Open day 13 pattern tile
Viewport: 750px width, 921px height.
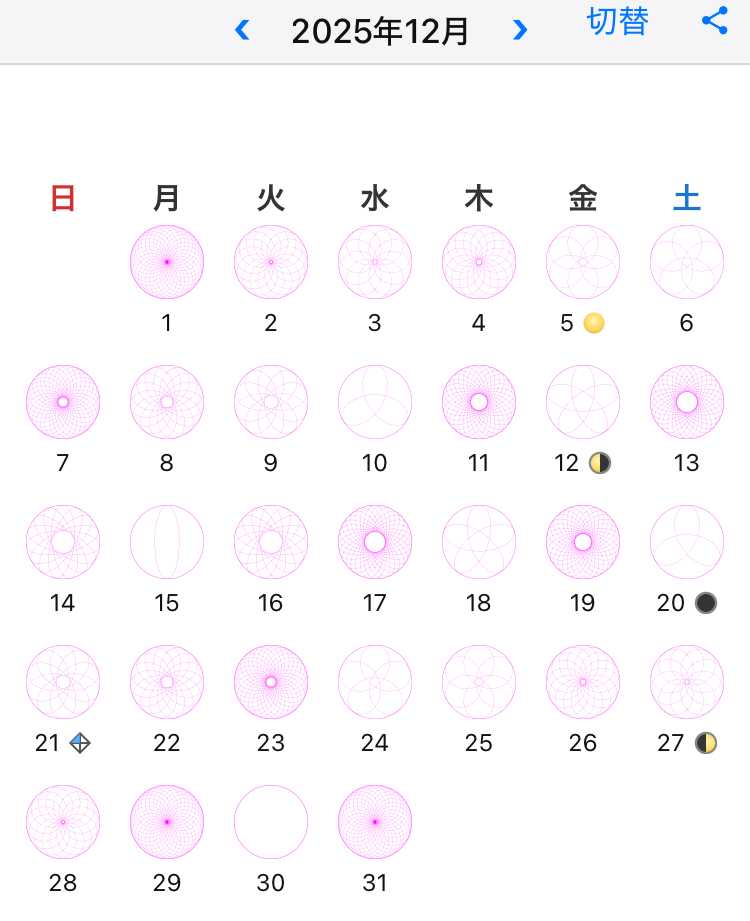pos(687,402)
